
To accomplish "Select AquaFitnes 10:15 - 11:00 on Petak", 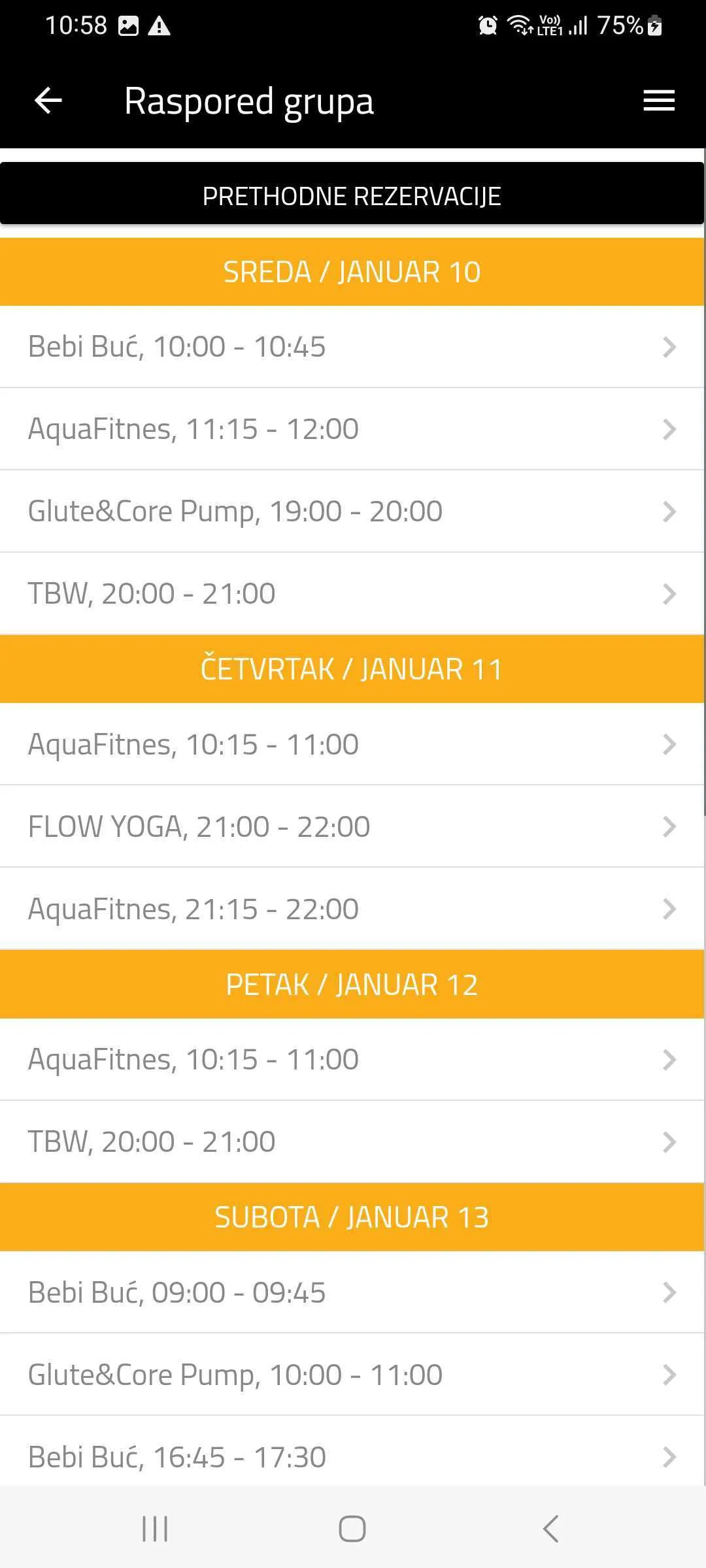I will [352, 1060].
